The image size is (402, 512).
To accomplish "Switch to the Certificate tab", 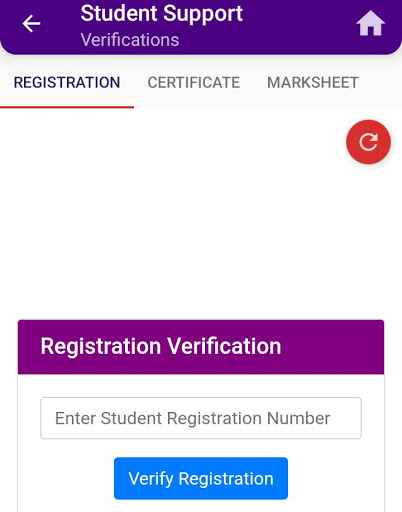I will (194, 82).
